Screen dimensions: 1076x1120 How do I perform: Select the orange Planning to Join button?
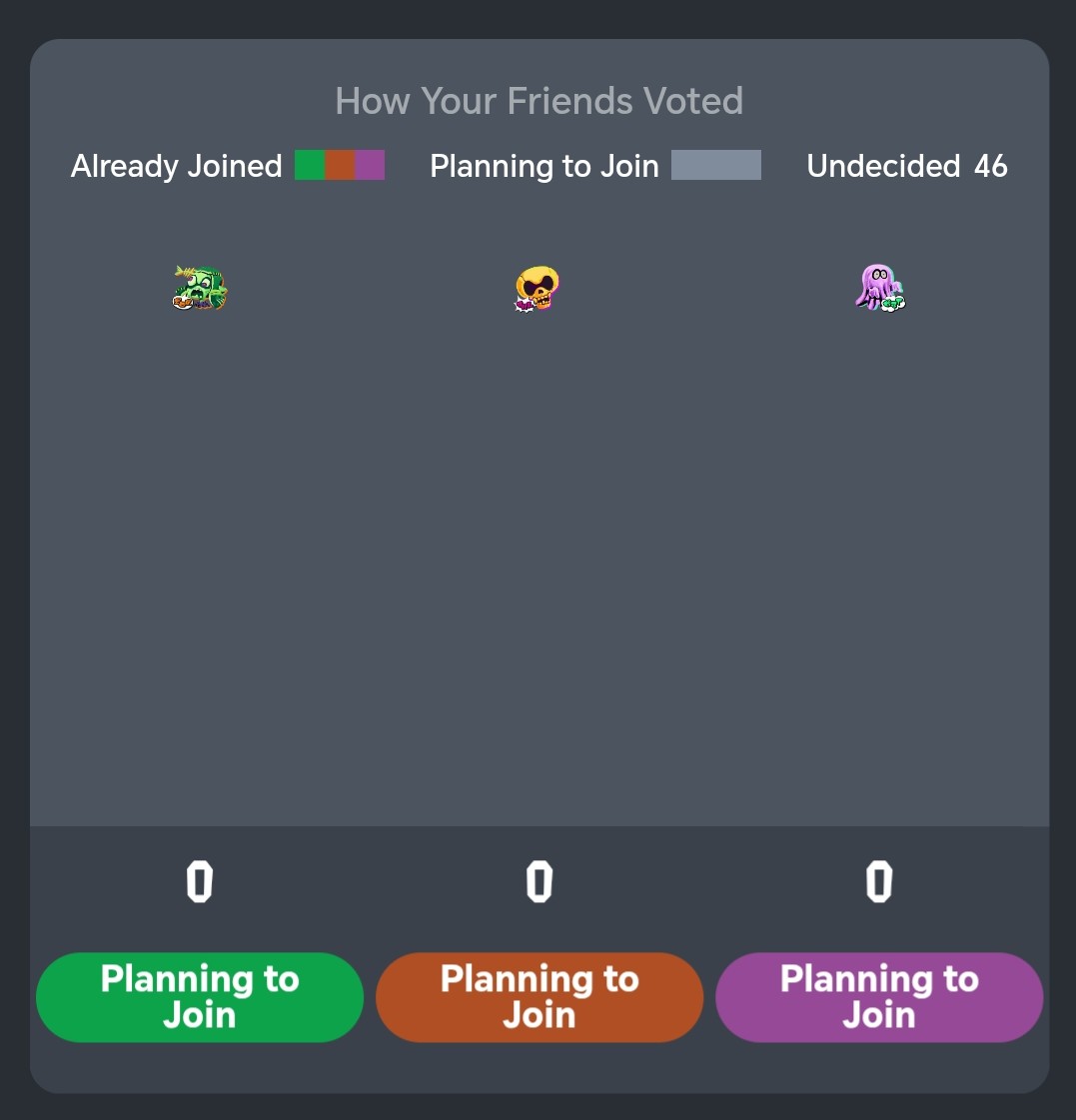tap(539, 997)
